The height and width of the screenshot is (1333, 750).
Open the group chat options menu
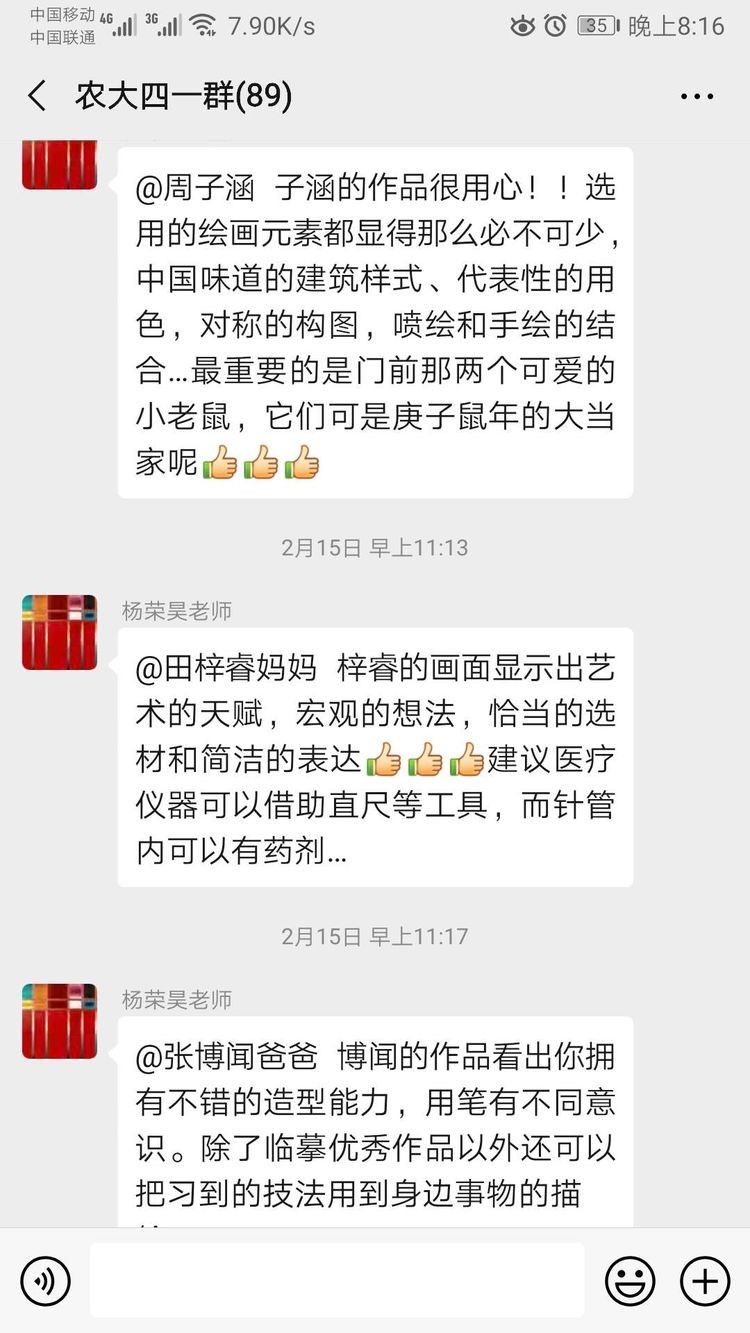pos(696,97)
